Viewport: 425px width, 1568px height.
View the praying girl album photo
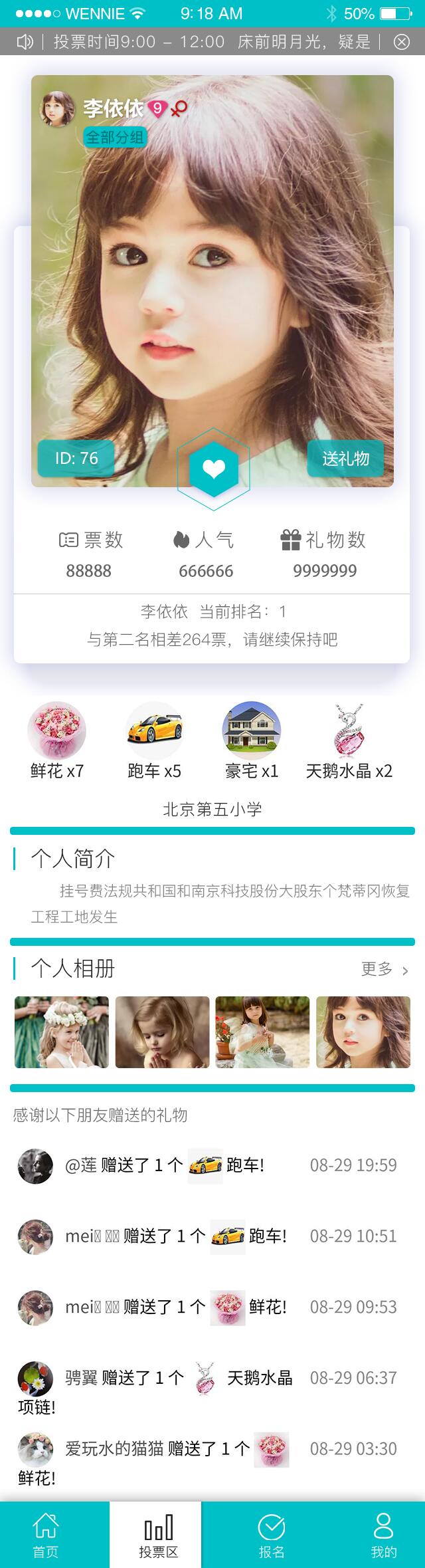tap(162, 1032)
